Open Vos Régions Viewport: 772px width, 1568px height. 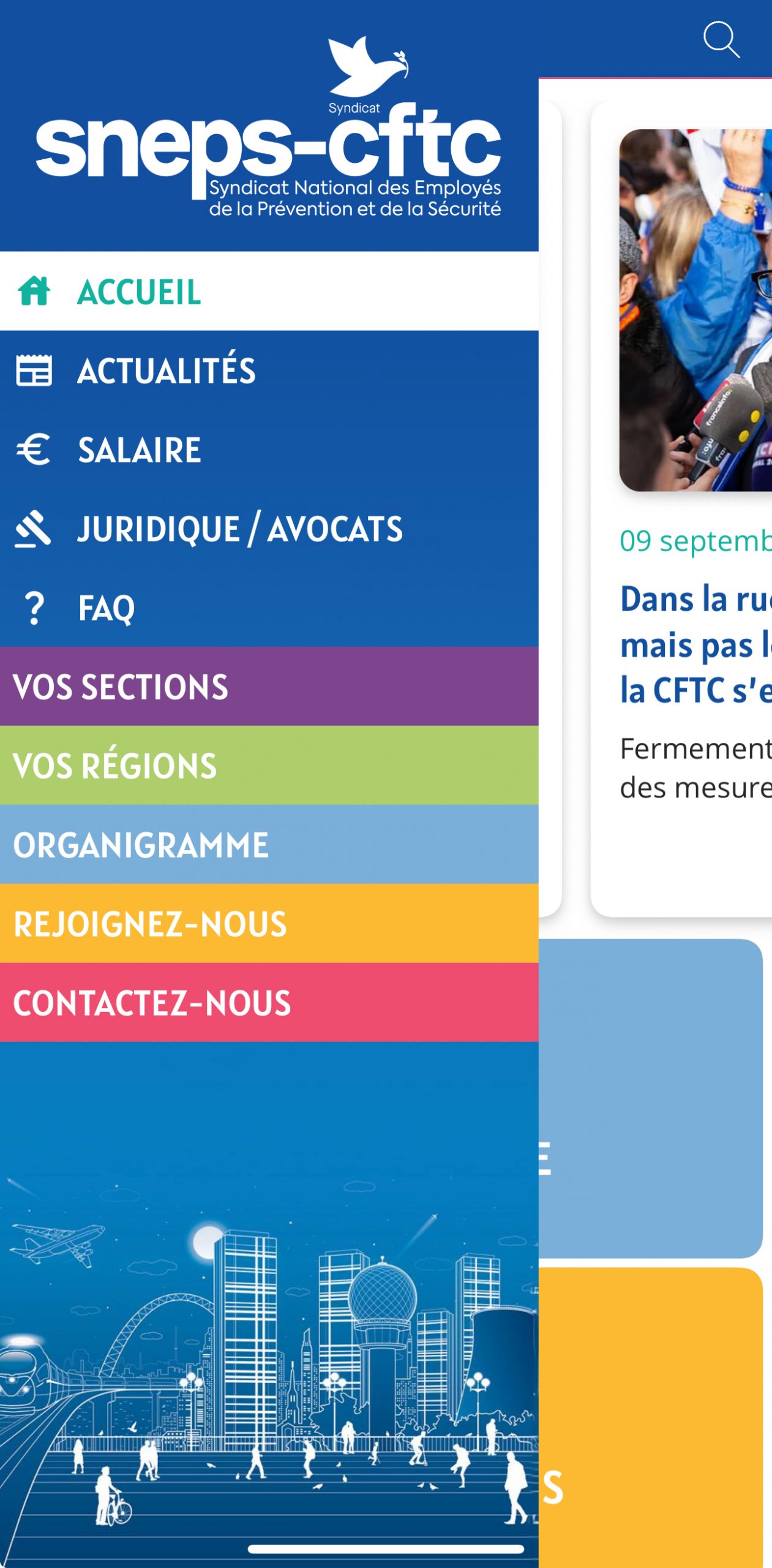(x=115, y=766)
